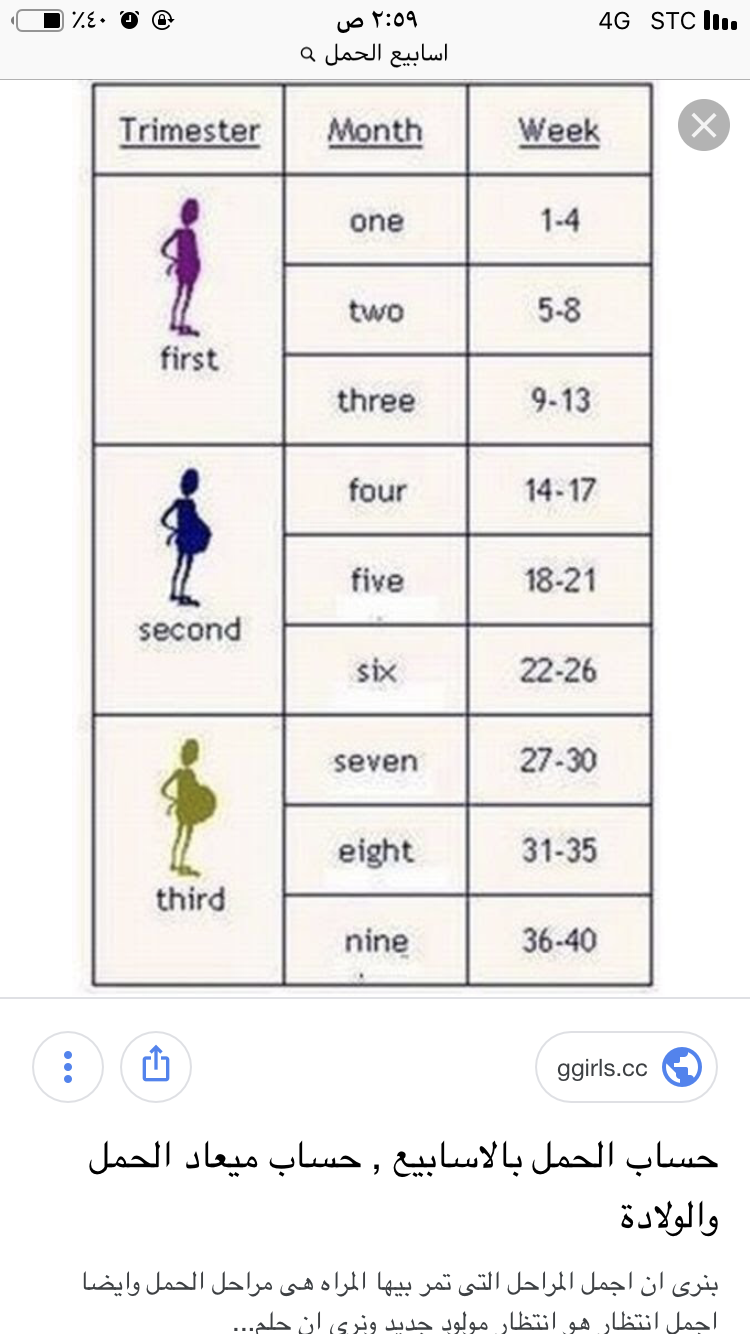Screen dimensions: 750x1334
Task: Open the pregnancy weeks chart image
Action: [x=372, y=535]
